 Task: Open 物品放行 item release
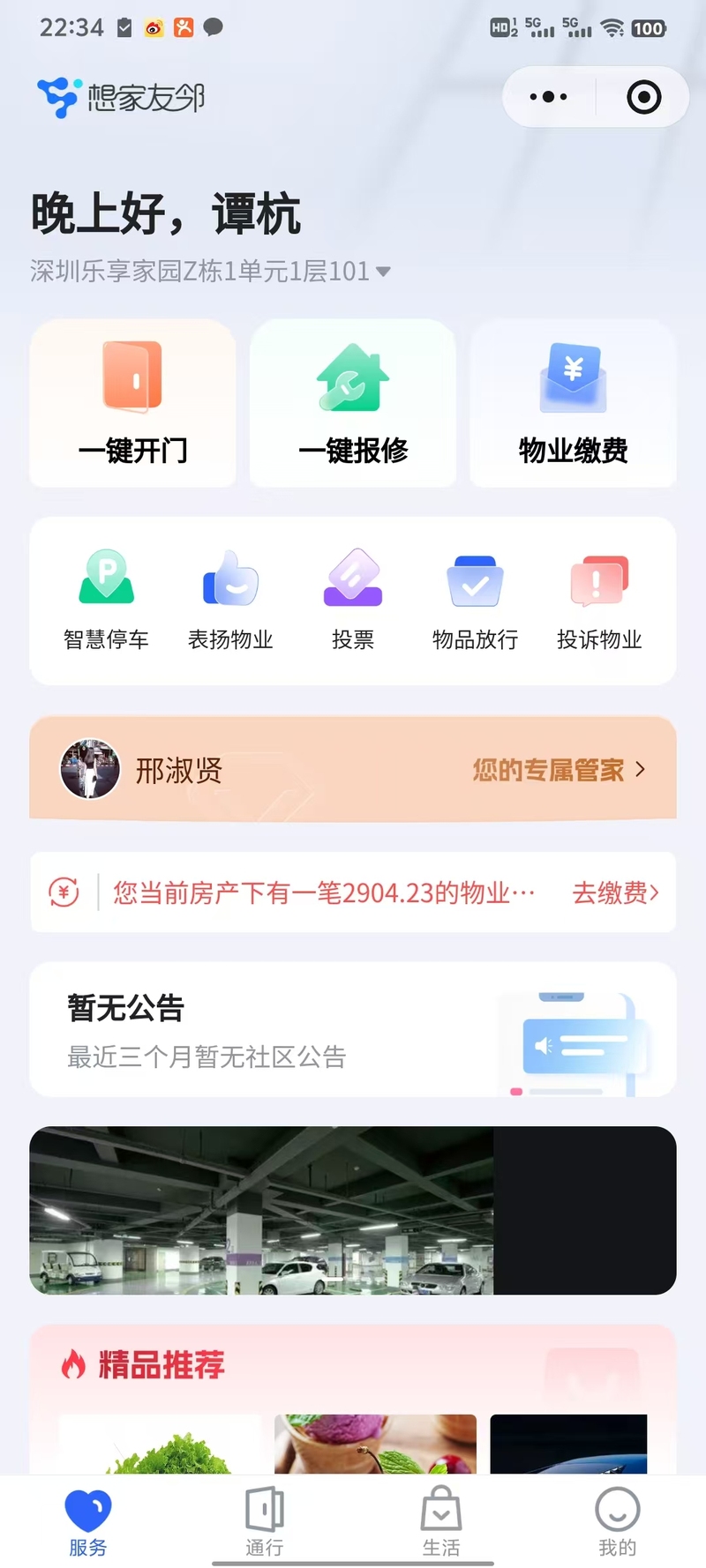coord(475,600)
